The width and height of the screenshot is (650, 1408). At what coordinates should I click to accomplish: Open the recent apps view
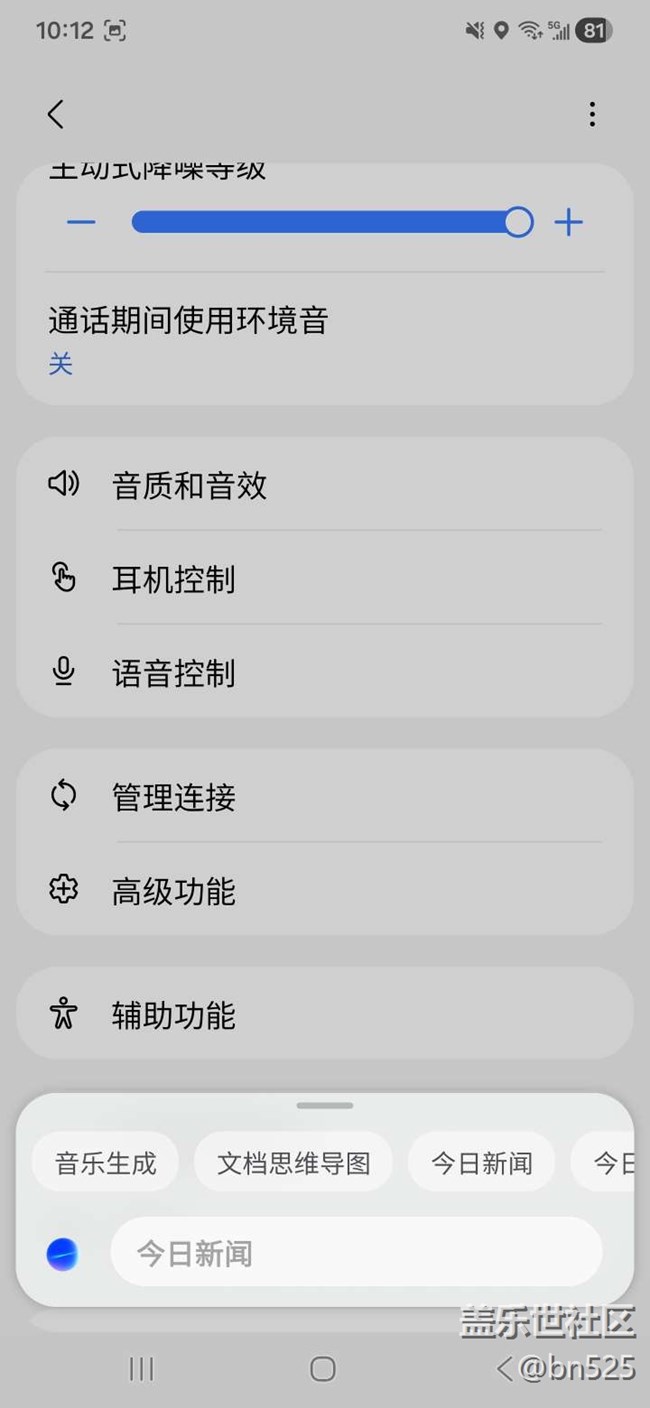141,1369
